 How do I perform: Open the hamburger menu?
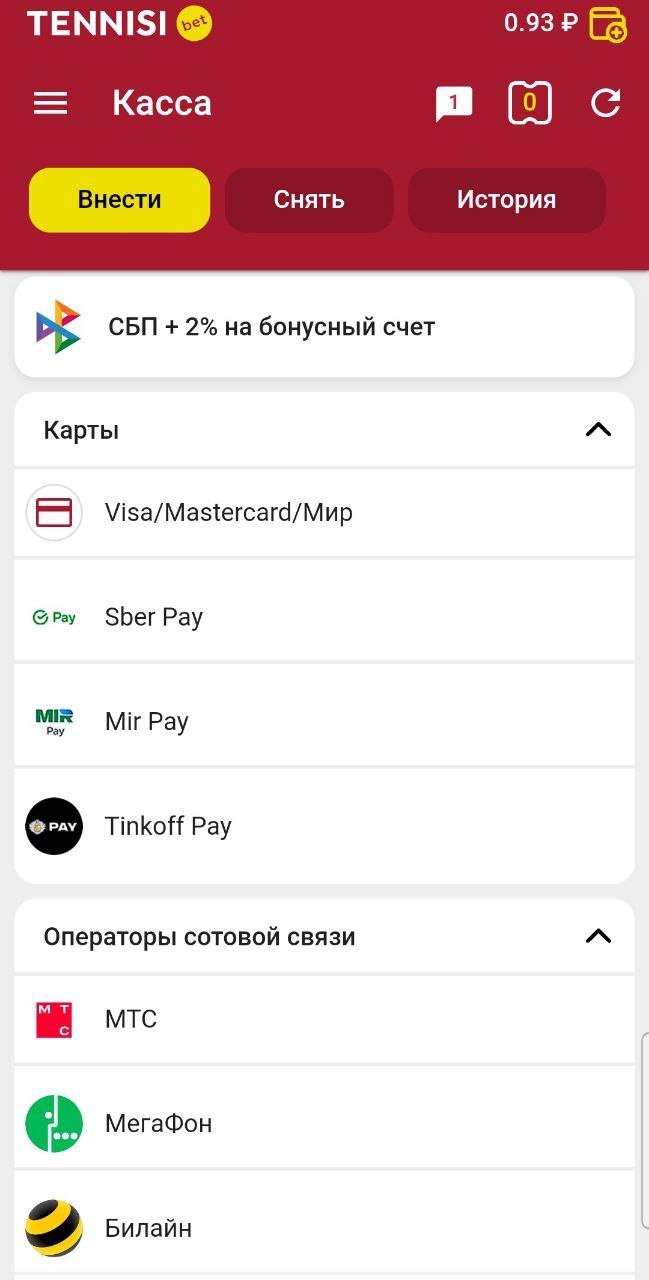50,103
